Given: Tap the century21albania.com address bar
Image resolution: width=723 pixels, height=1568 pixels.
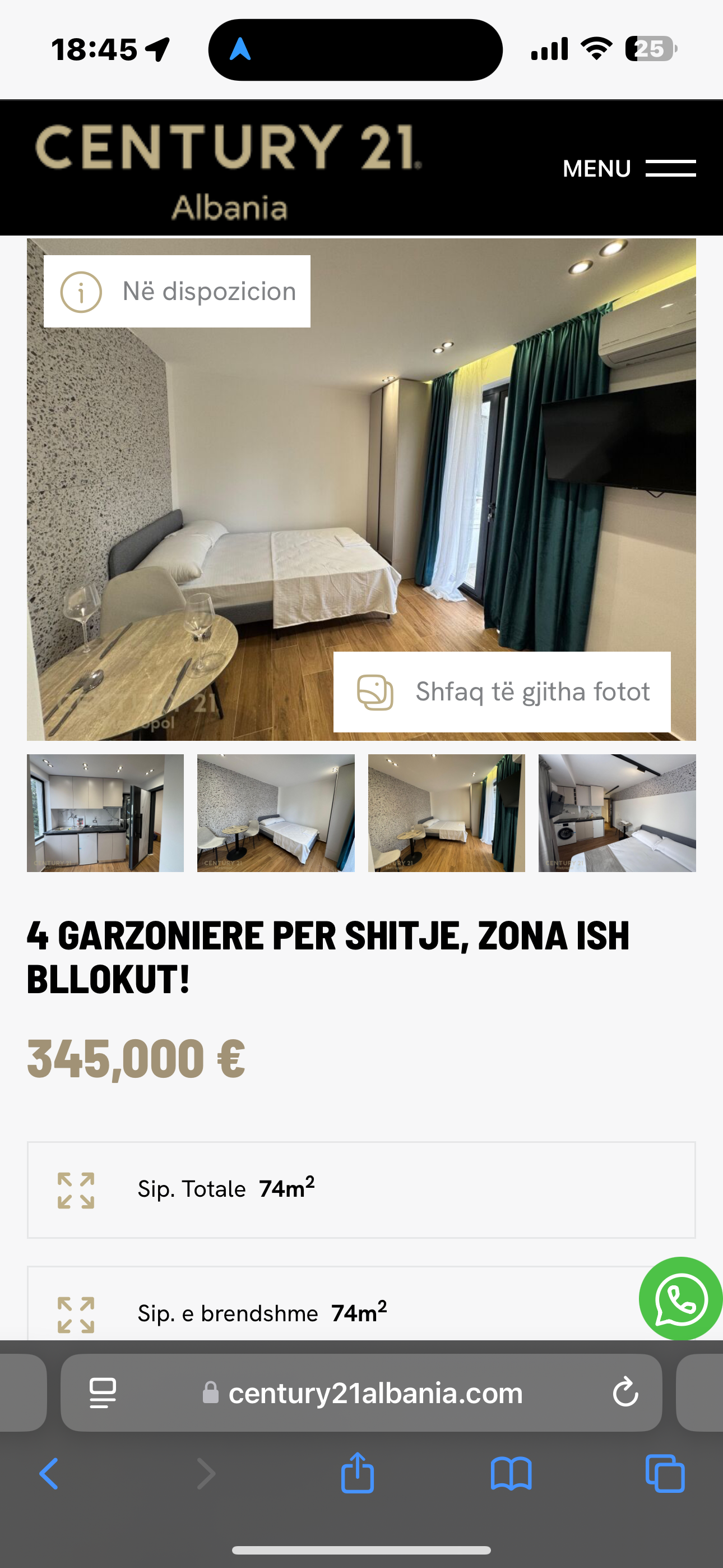Looking at the screenshot, I should click(361, 1392).
